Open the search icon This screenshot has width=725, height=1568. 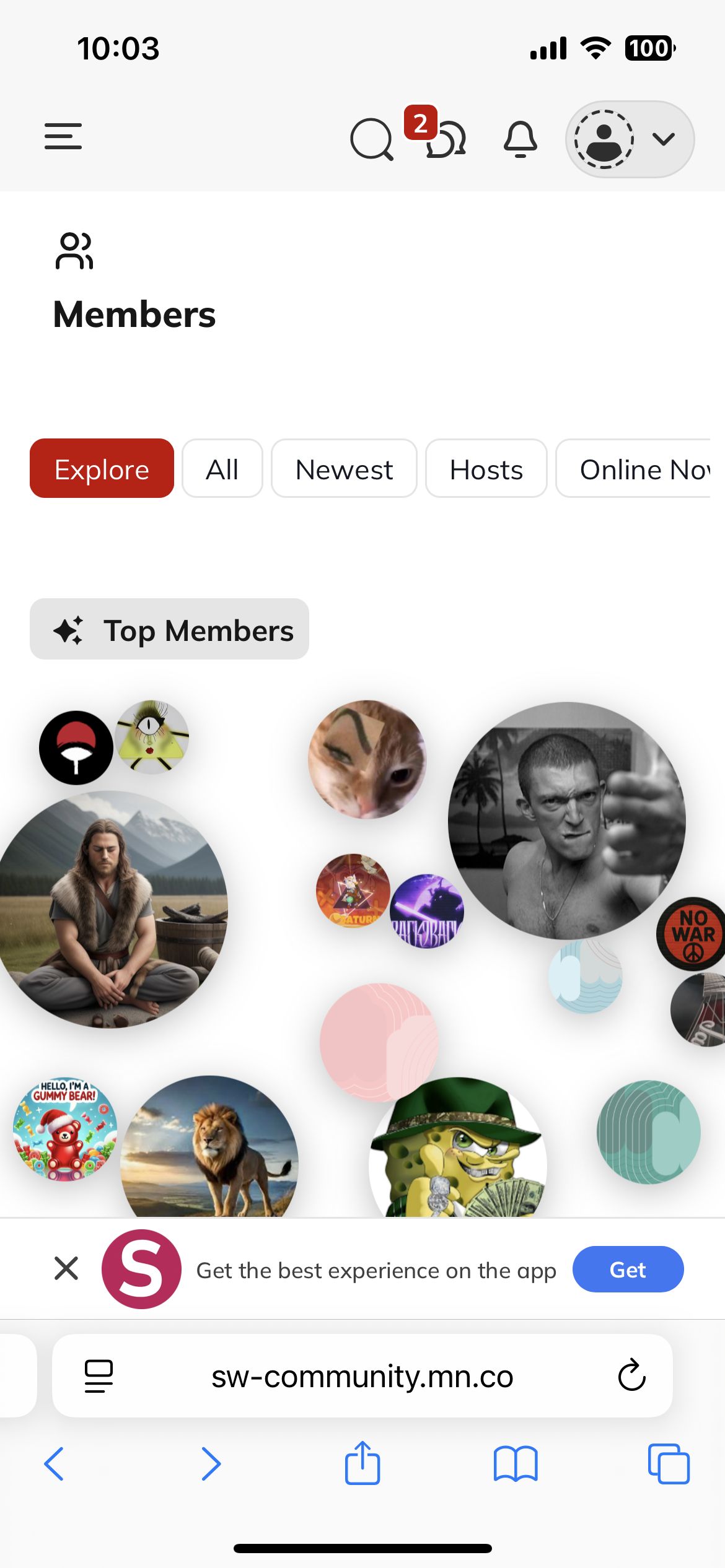coord(371,139)
